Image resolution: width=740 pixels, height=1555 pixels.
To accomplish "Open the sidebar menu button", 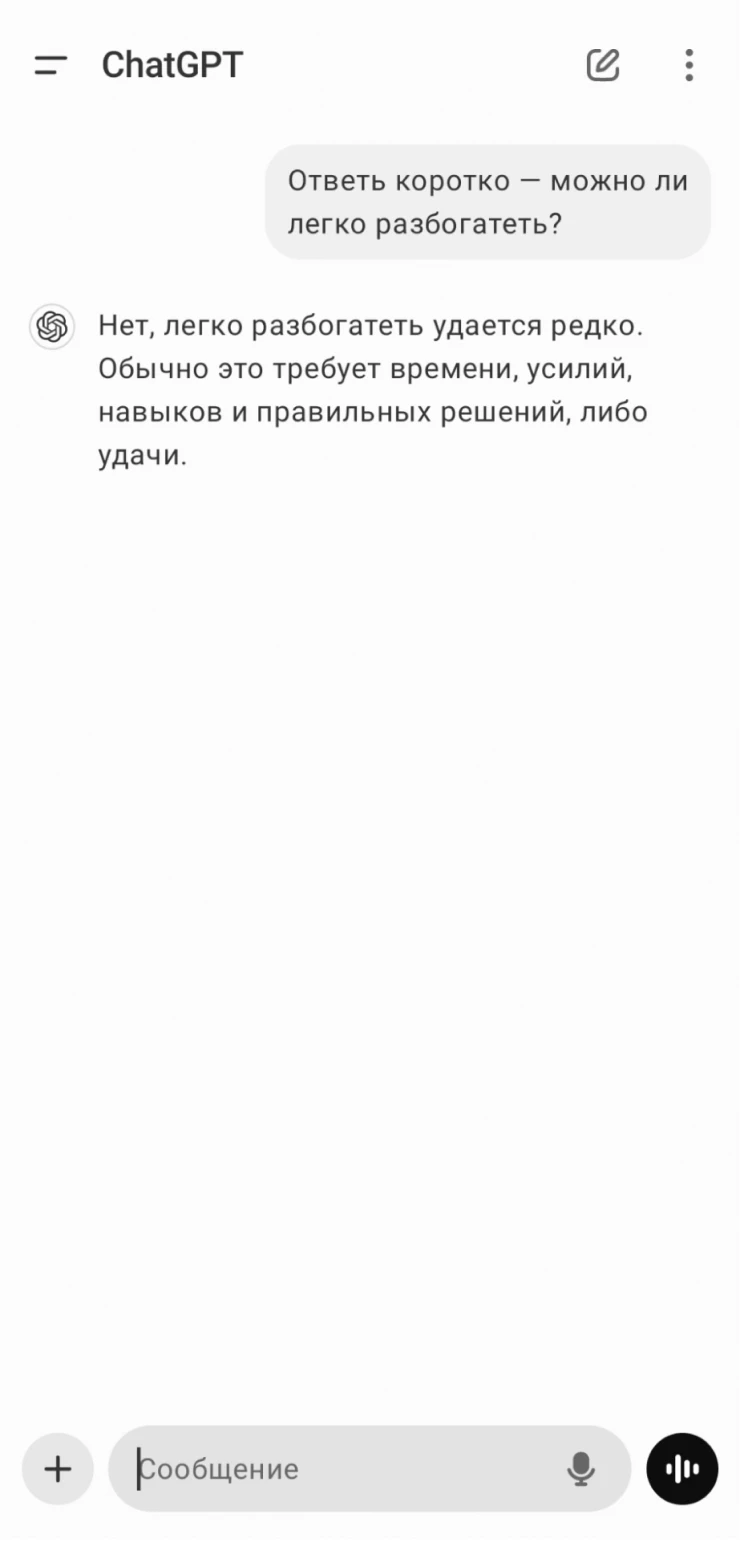I will coord(50,66).
